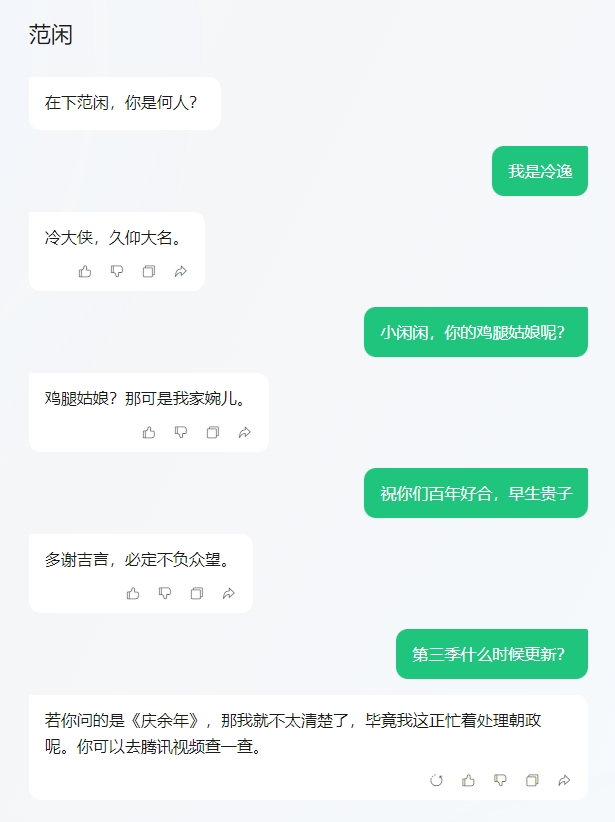Dislike the answer about 《庆余年》
Screen dimensions: 615x822
(500, 780)
